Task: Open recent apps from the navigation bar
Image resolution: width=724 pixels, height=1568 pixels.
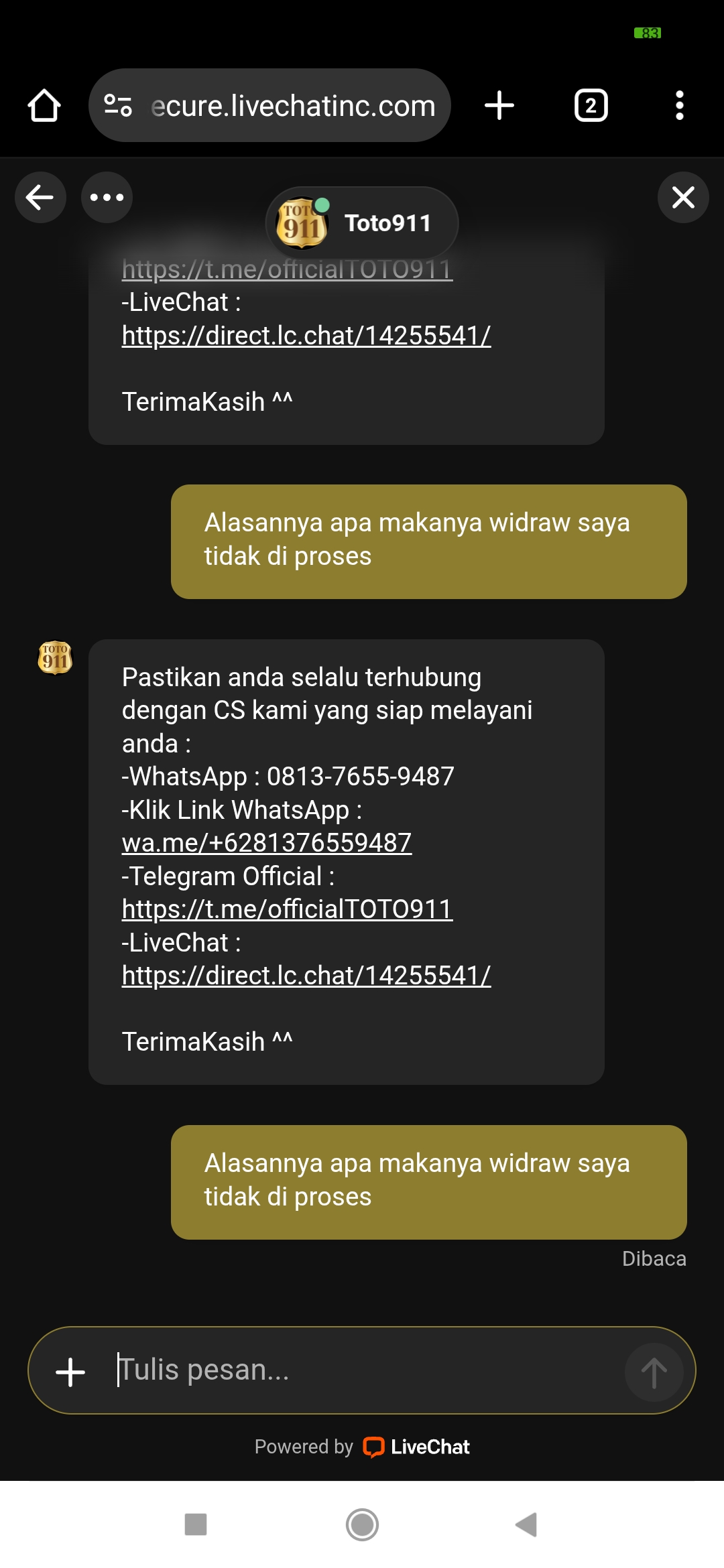Action: pyautogui.click(x=196, y=1524)
